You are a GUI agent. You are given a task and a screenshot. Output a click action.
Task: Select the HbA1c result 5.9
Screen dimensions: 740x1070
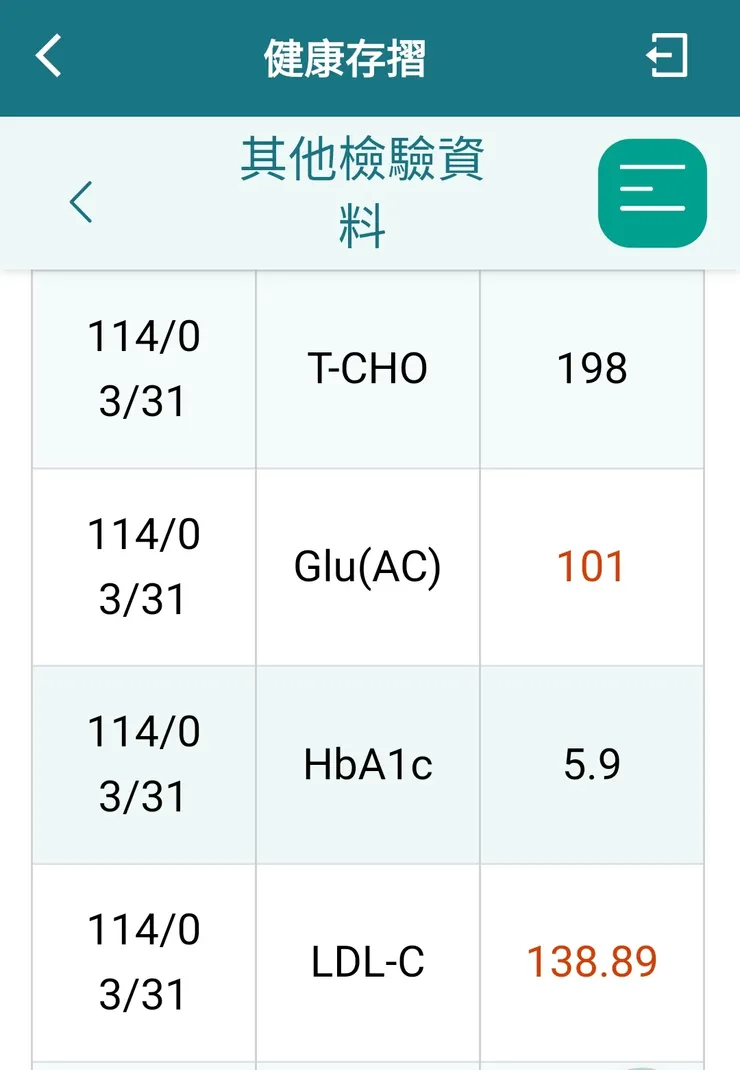(592, 764)
